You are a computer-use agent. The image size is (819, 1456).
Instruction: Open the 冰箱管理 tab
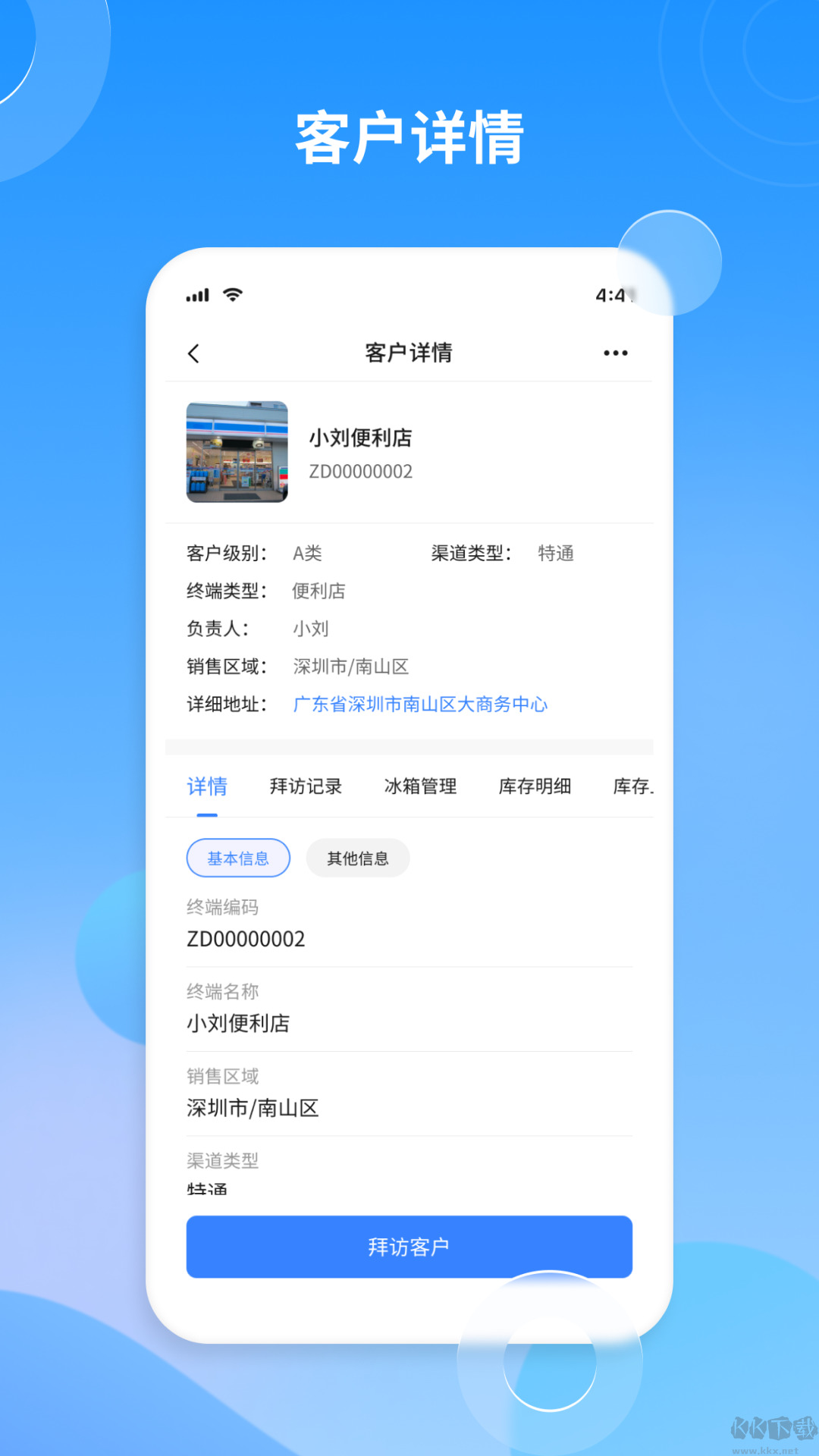[x=421, y=786]
